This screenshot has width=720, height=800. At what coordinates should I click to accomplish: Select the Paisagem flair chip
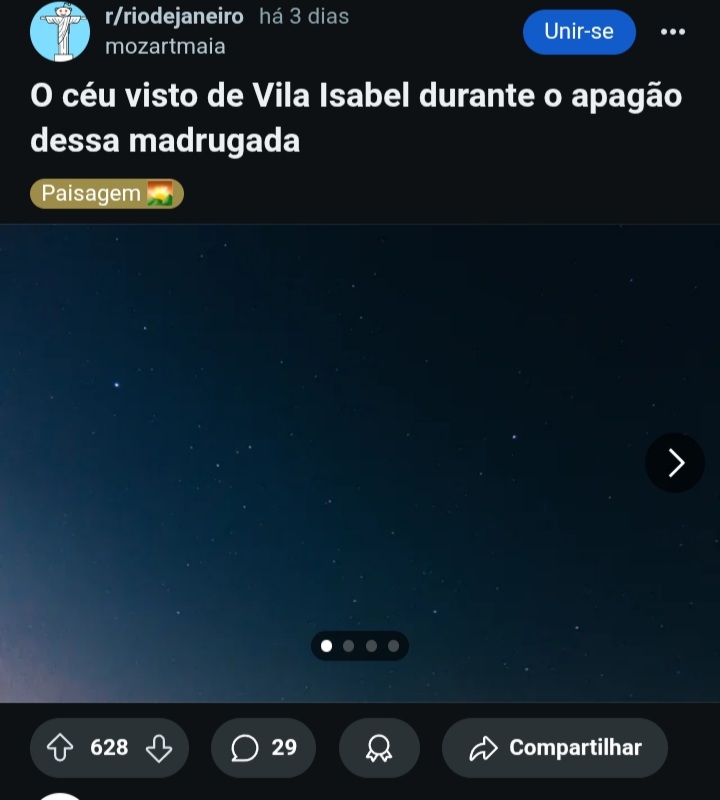(x=107, y=193)
